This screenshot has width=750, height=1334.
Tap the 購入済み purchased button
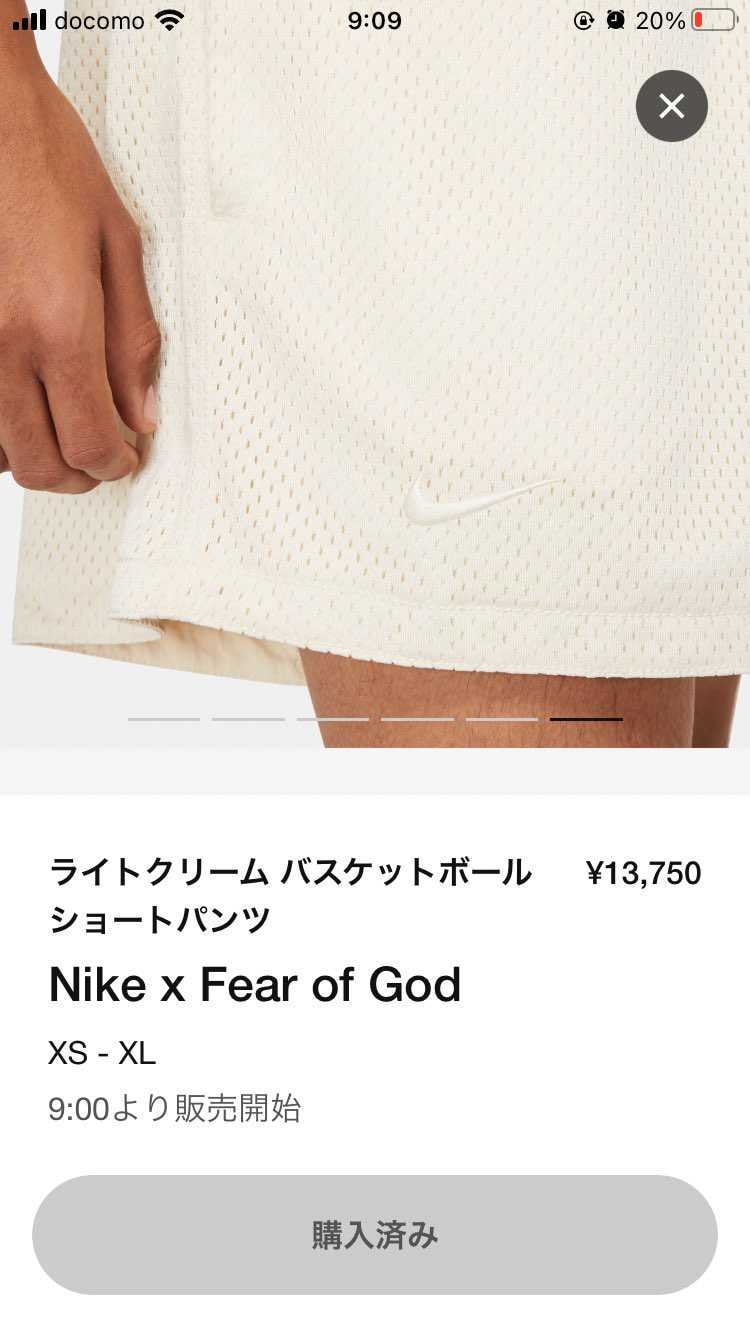click(375, 1236)
